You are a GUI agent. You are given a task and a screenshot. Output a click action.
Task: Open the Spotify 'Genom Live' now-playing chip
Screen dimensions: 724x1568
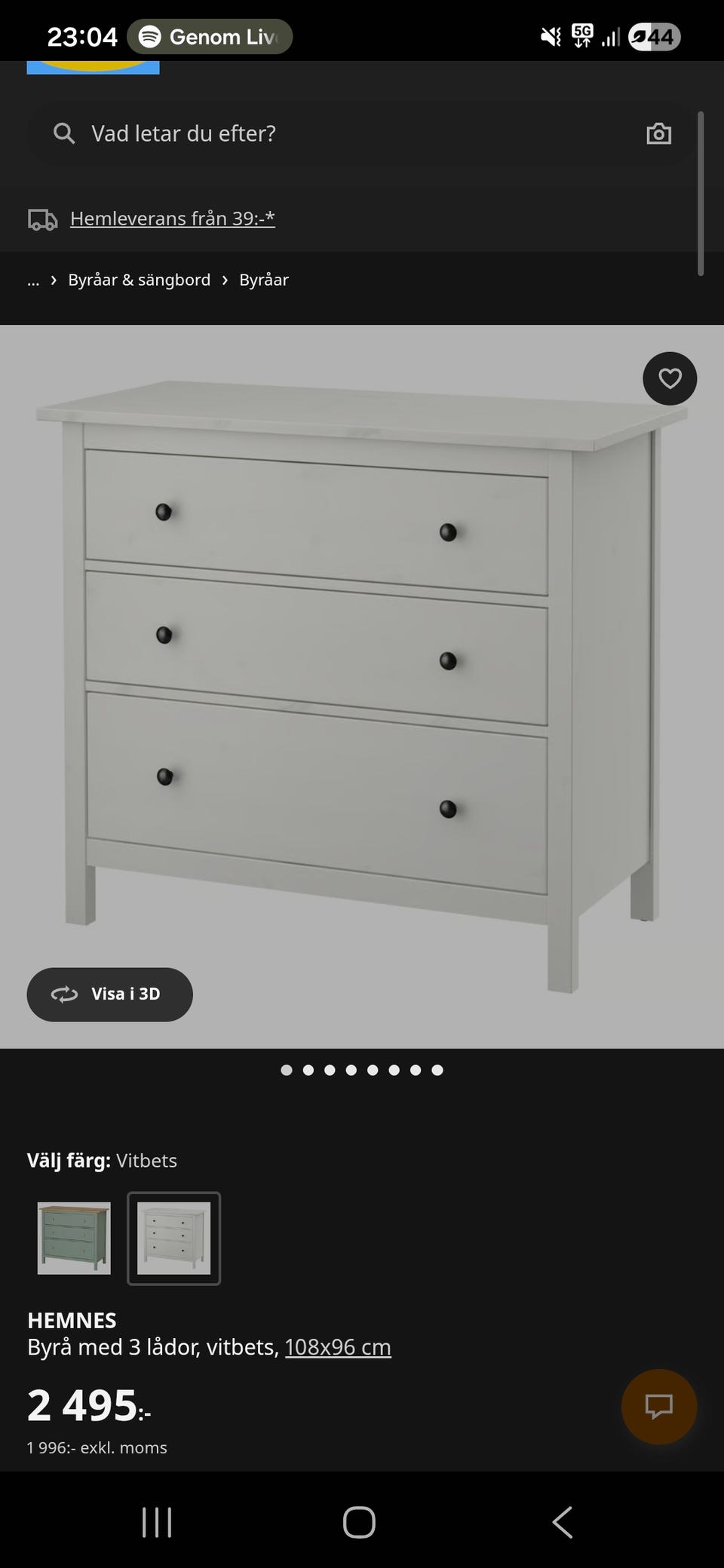coord(210,36)
